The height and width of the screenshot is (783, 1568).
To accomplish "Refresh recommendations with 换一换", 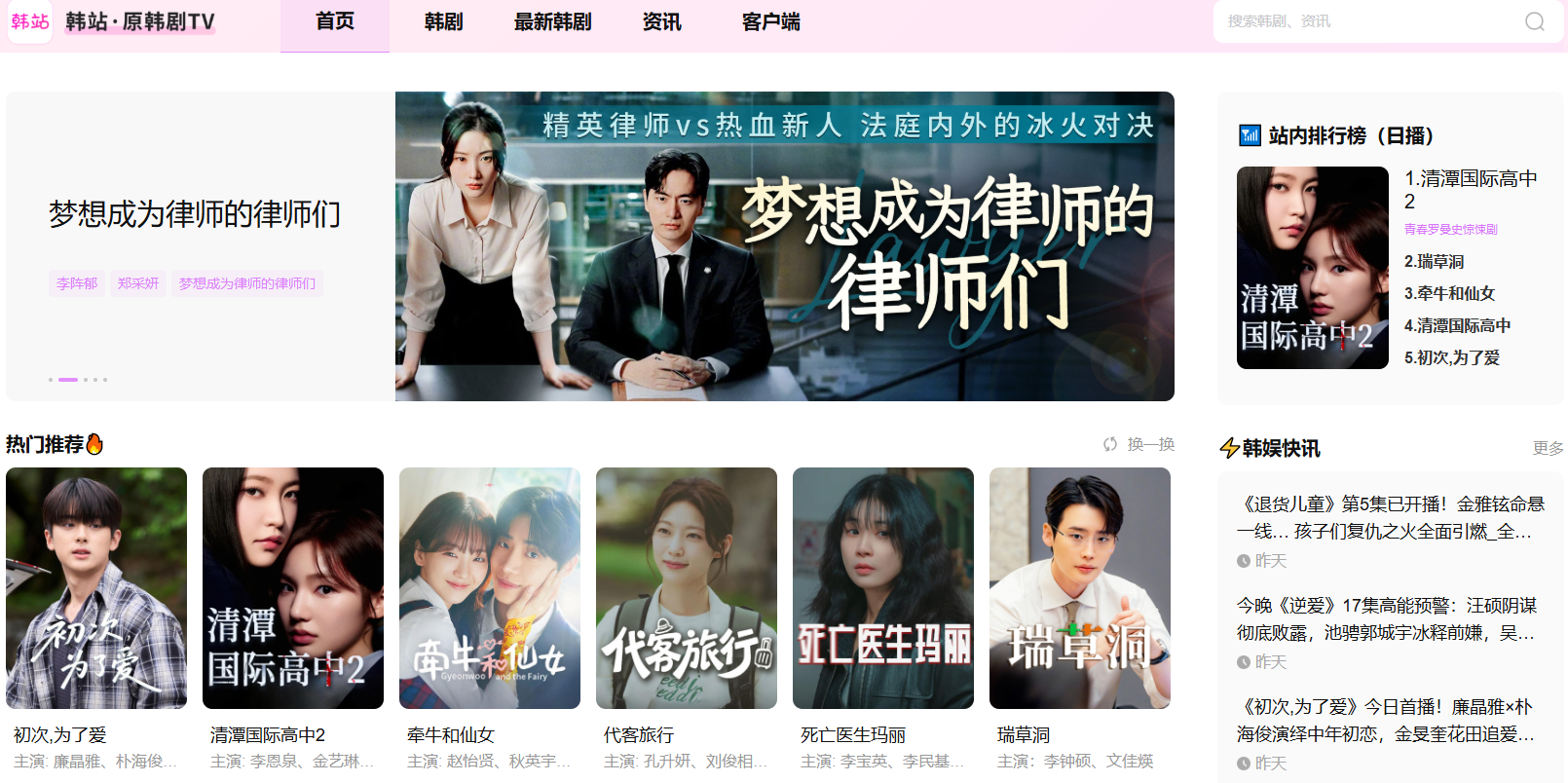I will (x=1139, y=444).
